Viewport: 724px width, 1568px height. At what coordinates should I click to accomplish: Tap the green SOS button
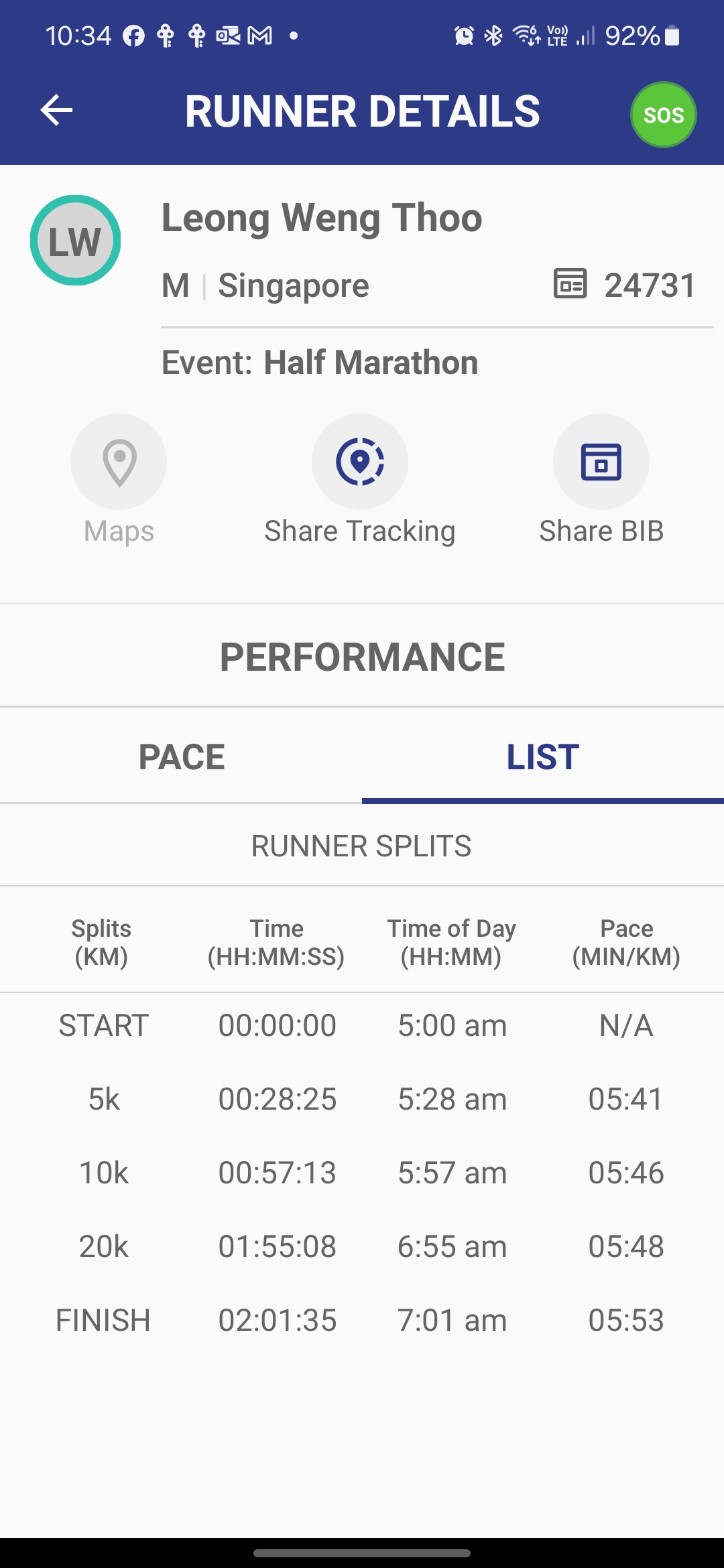(663, 115)
